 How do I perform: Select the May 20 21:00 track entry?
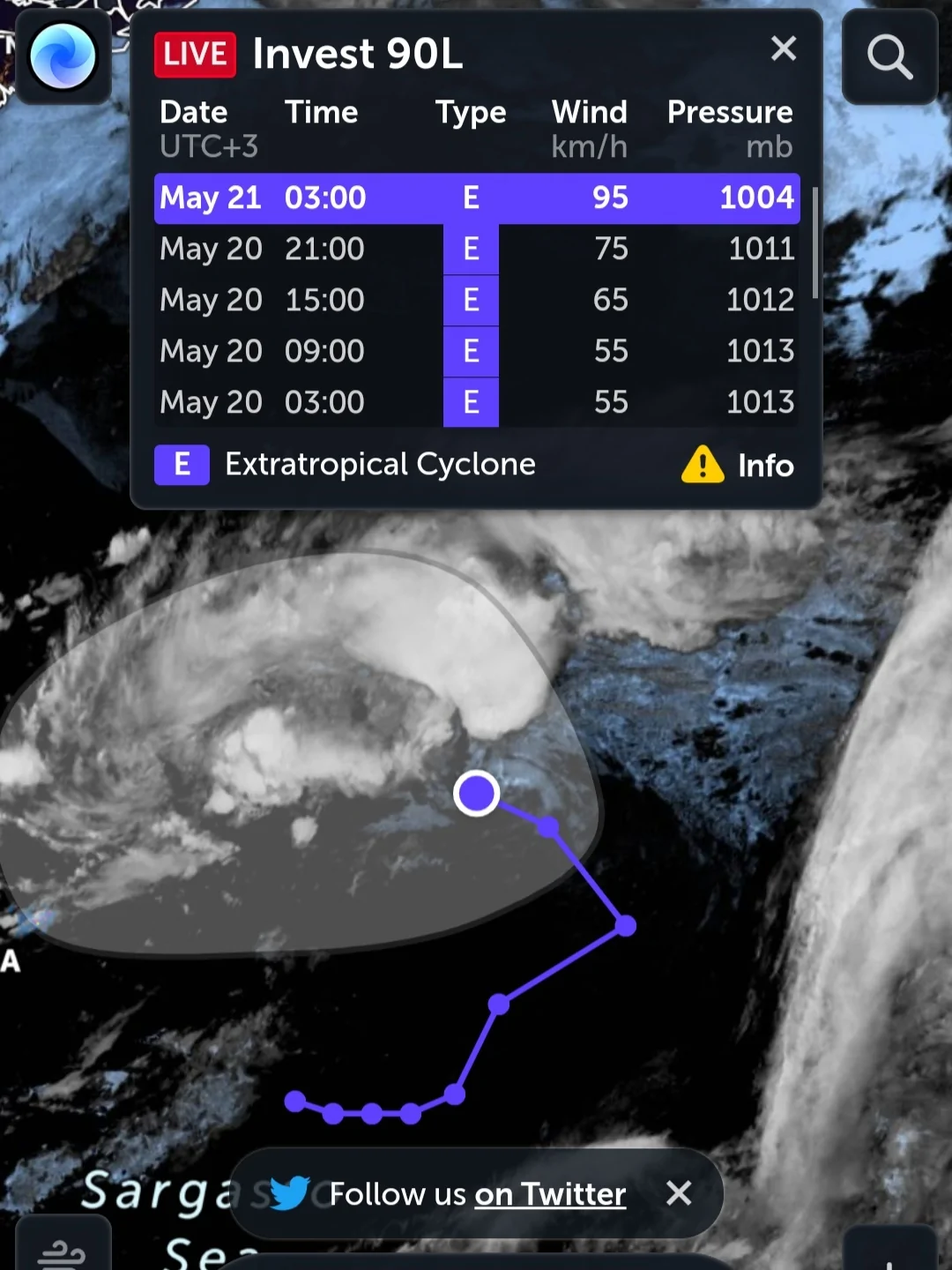coord(476,249)
